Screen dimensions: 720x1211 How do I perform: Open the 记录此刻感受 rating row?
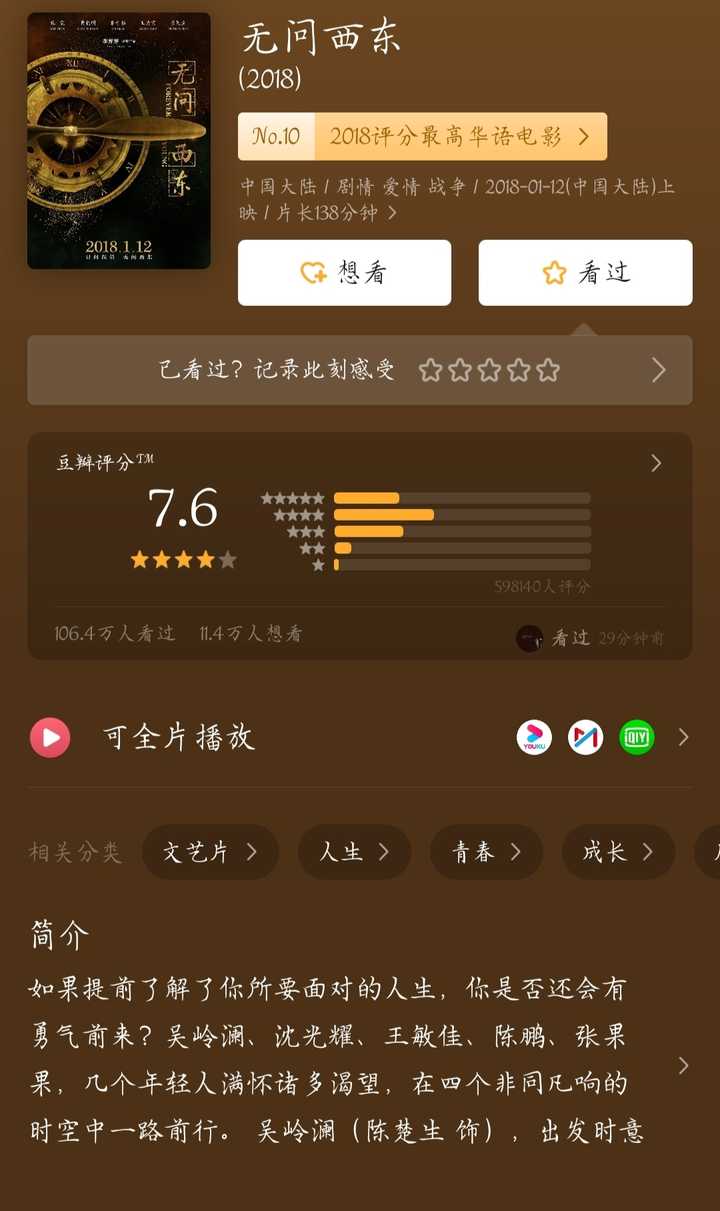point(360,370)
